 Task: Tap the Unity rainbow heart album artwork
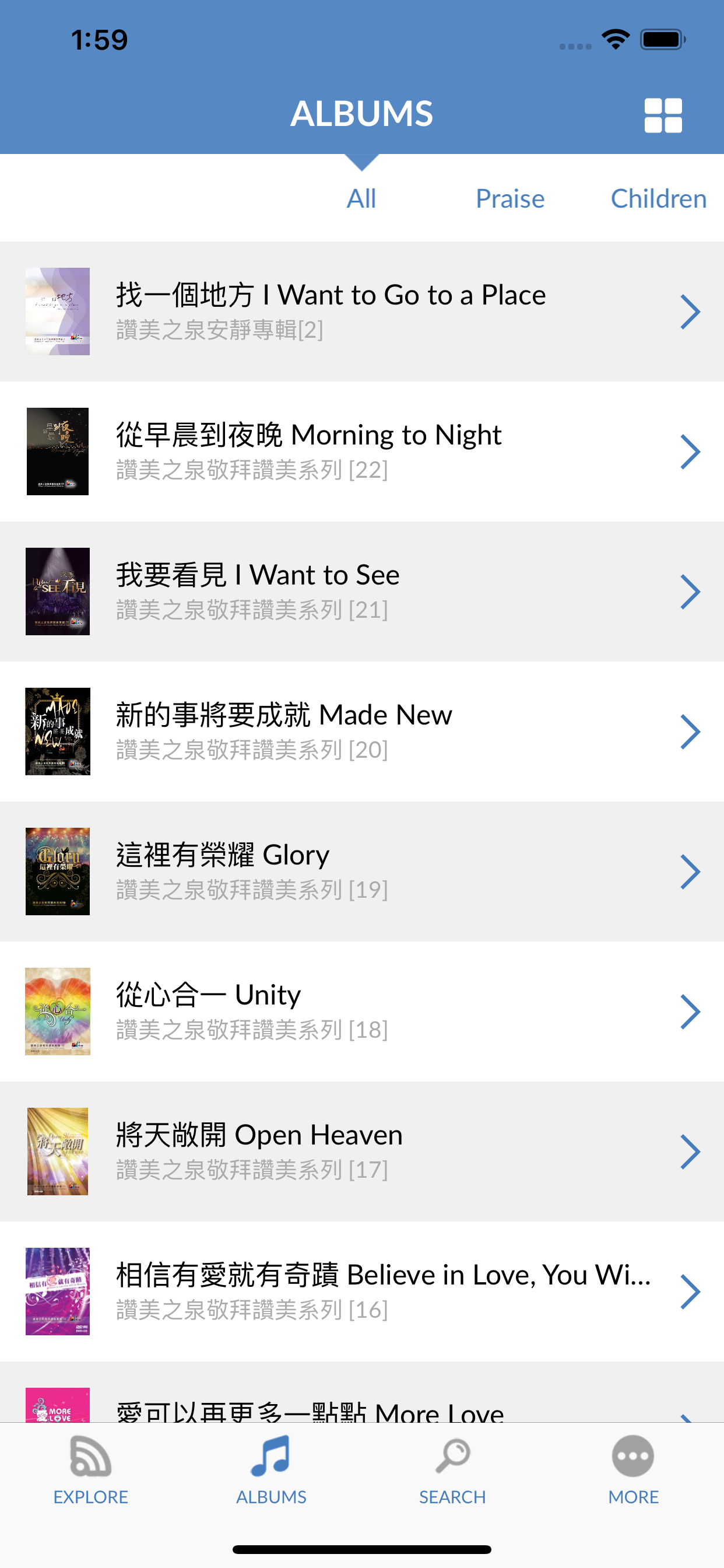[58, 1011]
